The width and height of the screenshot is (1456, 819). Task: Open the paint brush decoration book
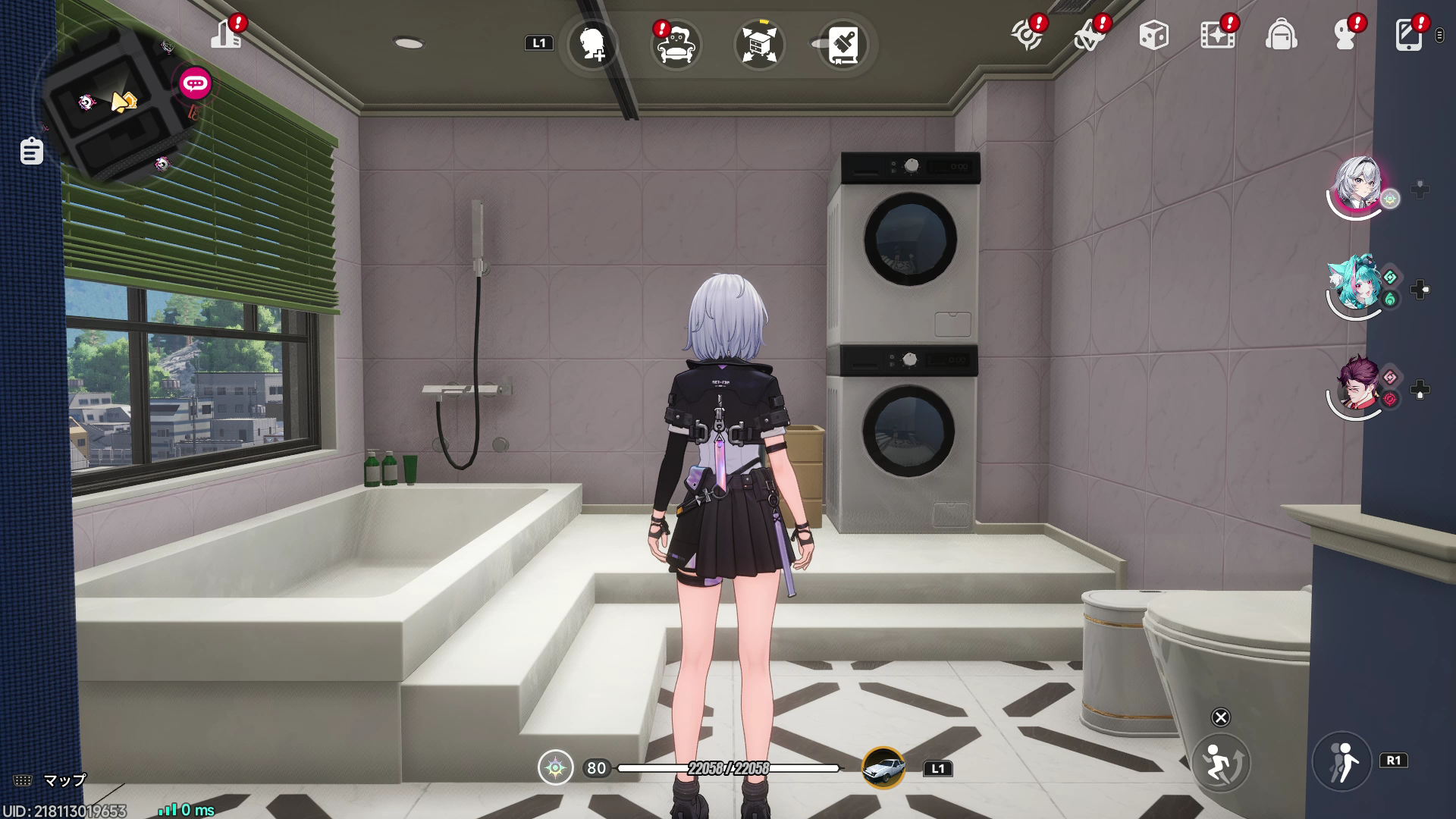pyautogui.click(x=842, y=45)
